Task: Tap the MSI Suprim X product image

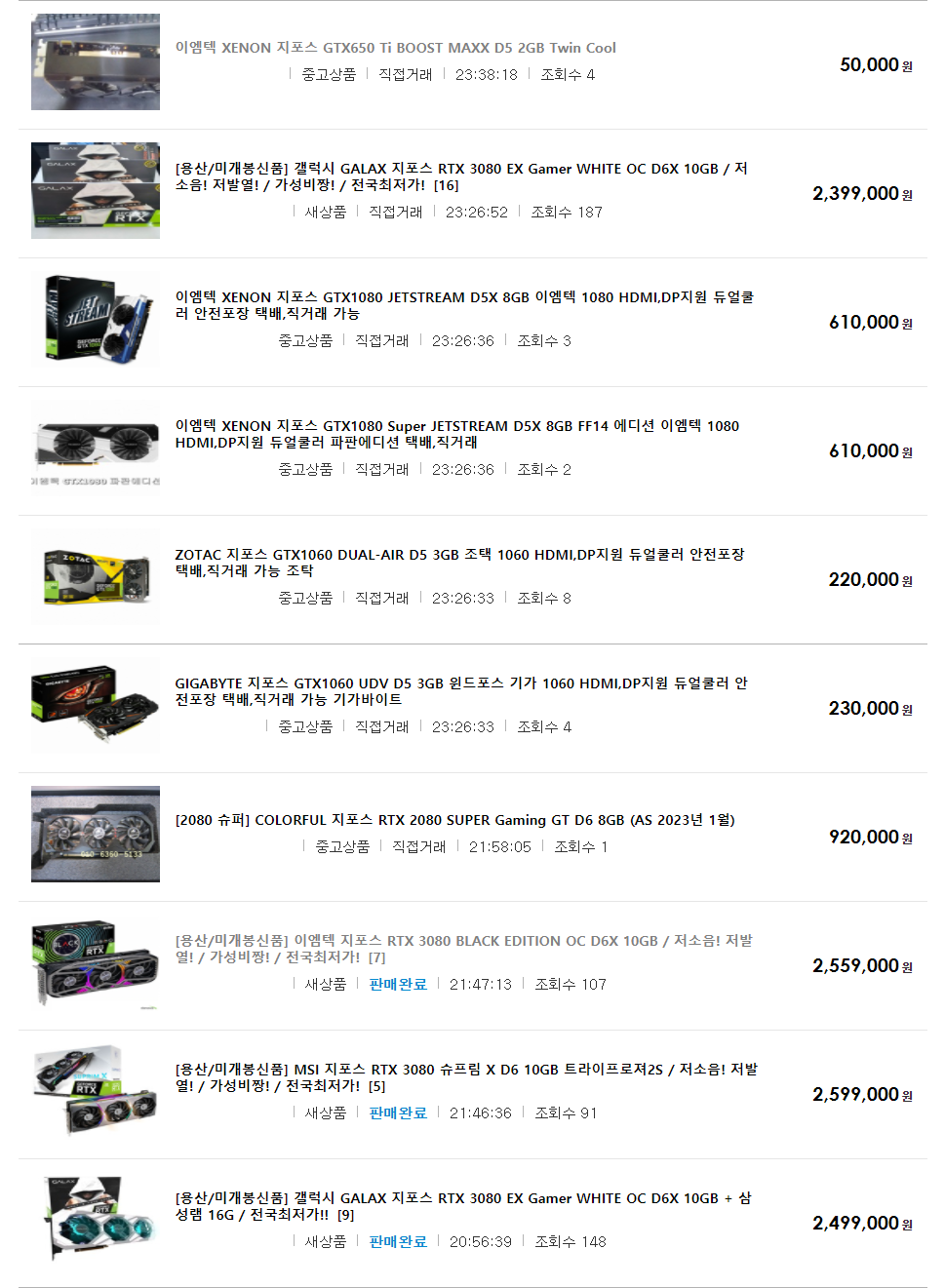Action: tap(96, 1092)
